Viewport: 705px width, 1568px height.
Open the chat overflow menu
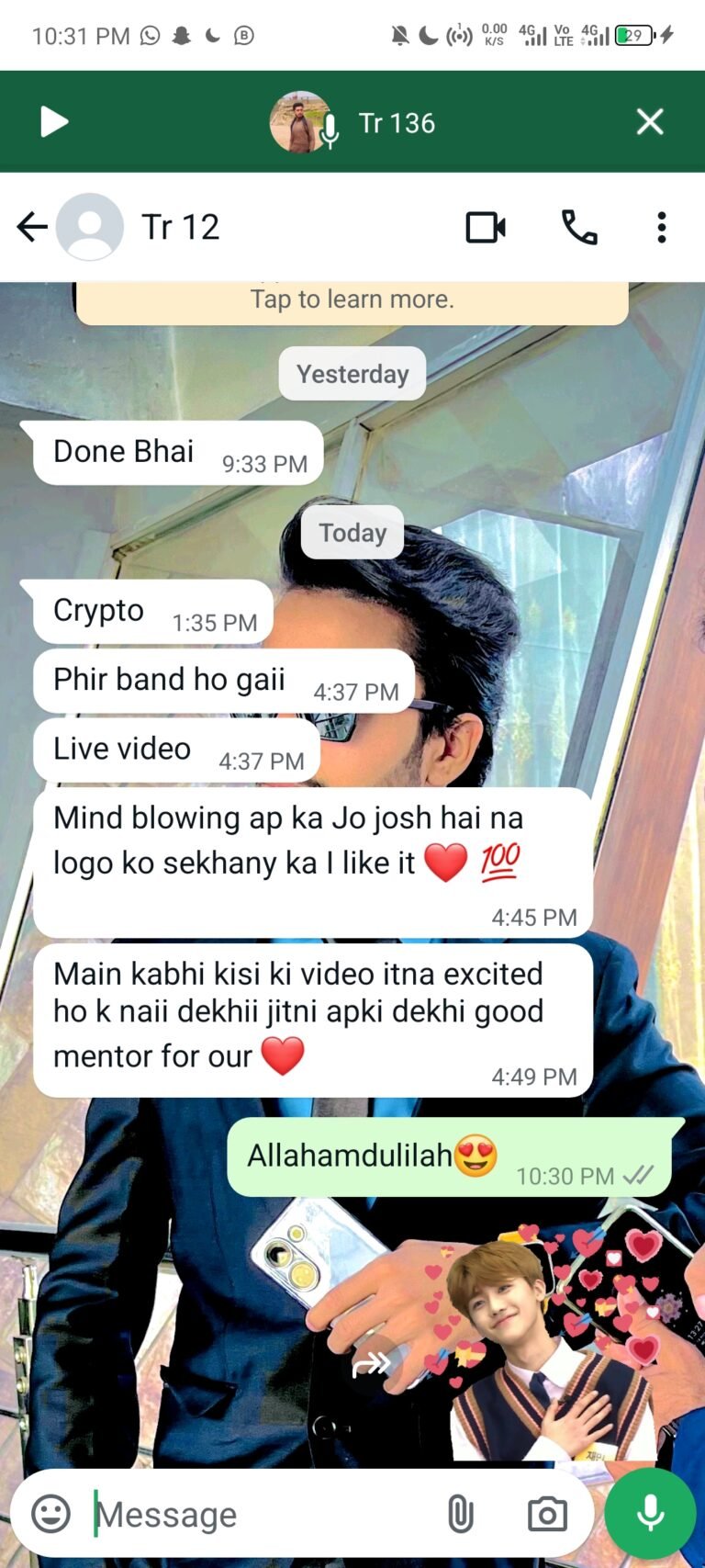pos(662,227)
